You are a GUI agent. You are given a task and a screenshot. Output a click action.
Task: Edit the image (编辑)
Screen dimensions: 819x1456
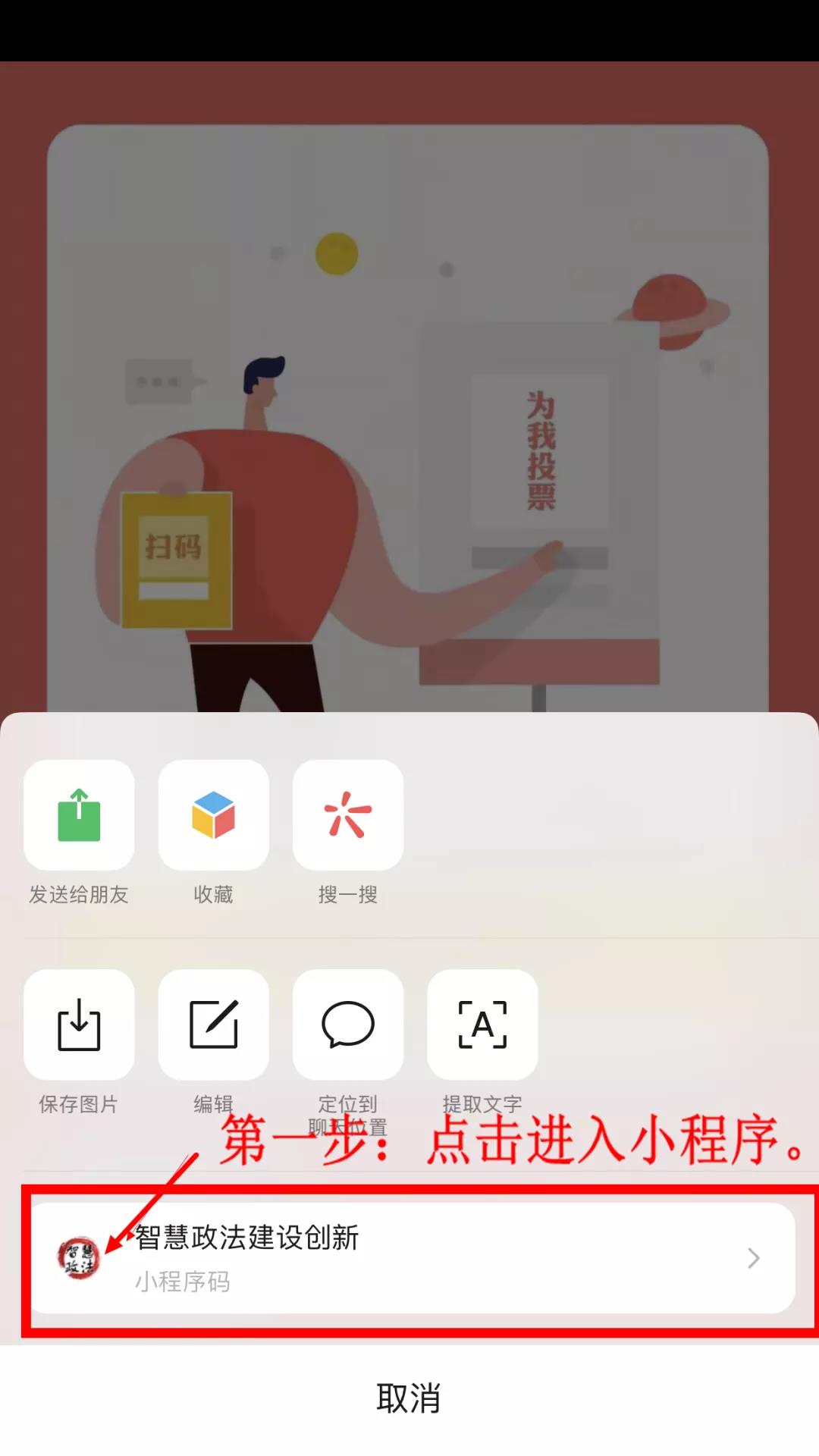[x=213, y=1025]
